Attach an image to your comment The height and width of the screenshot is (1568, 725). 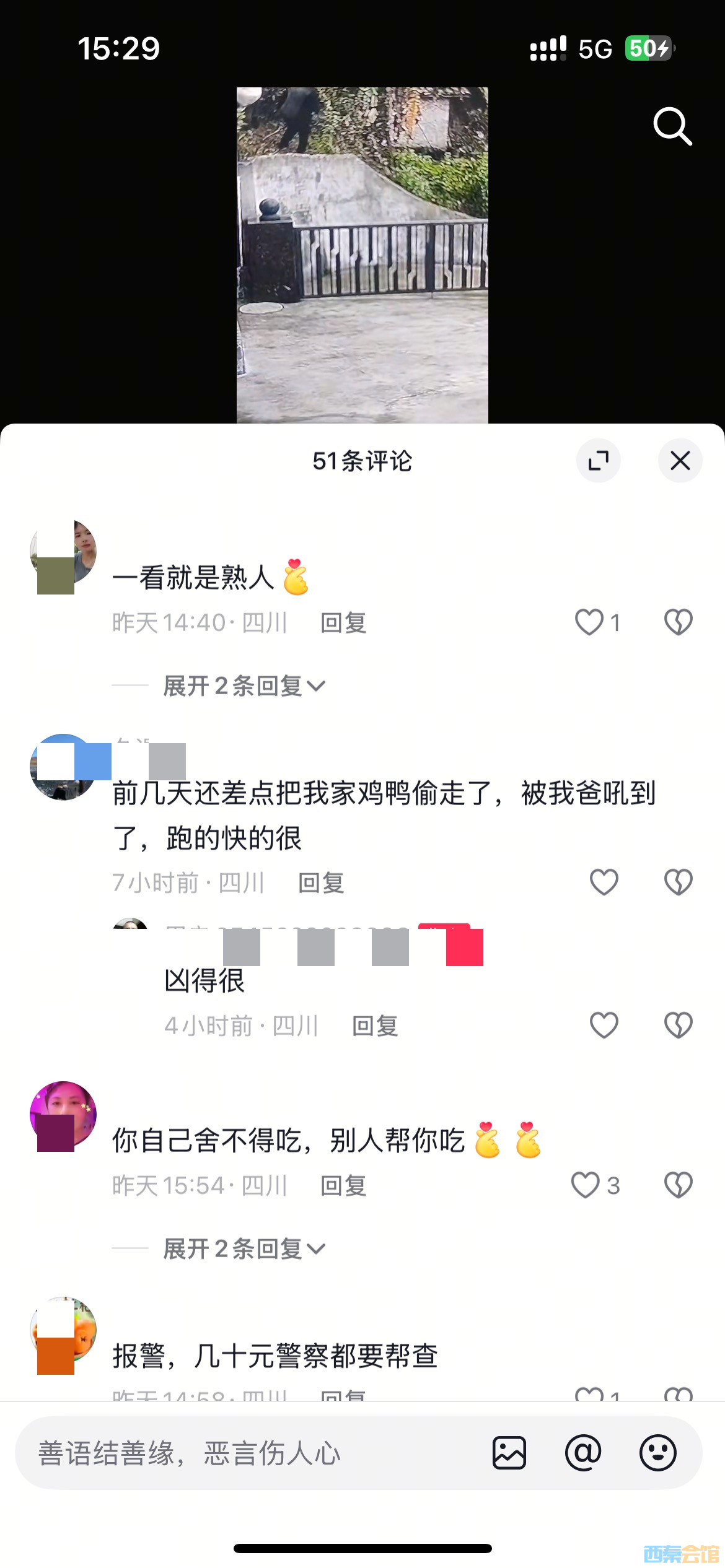click(x=509, y=1453)
